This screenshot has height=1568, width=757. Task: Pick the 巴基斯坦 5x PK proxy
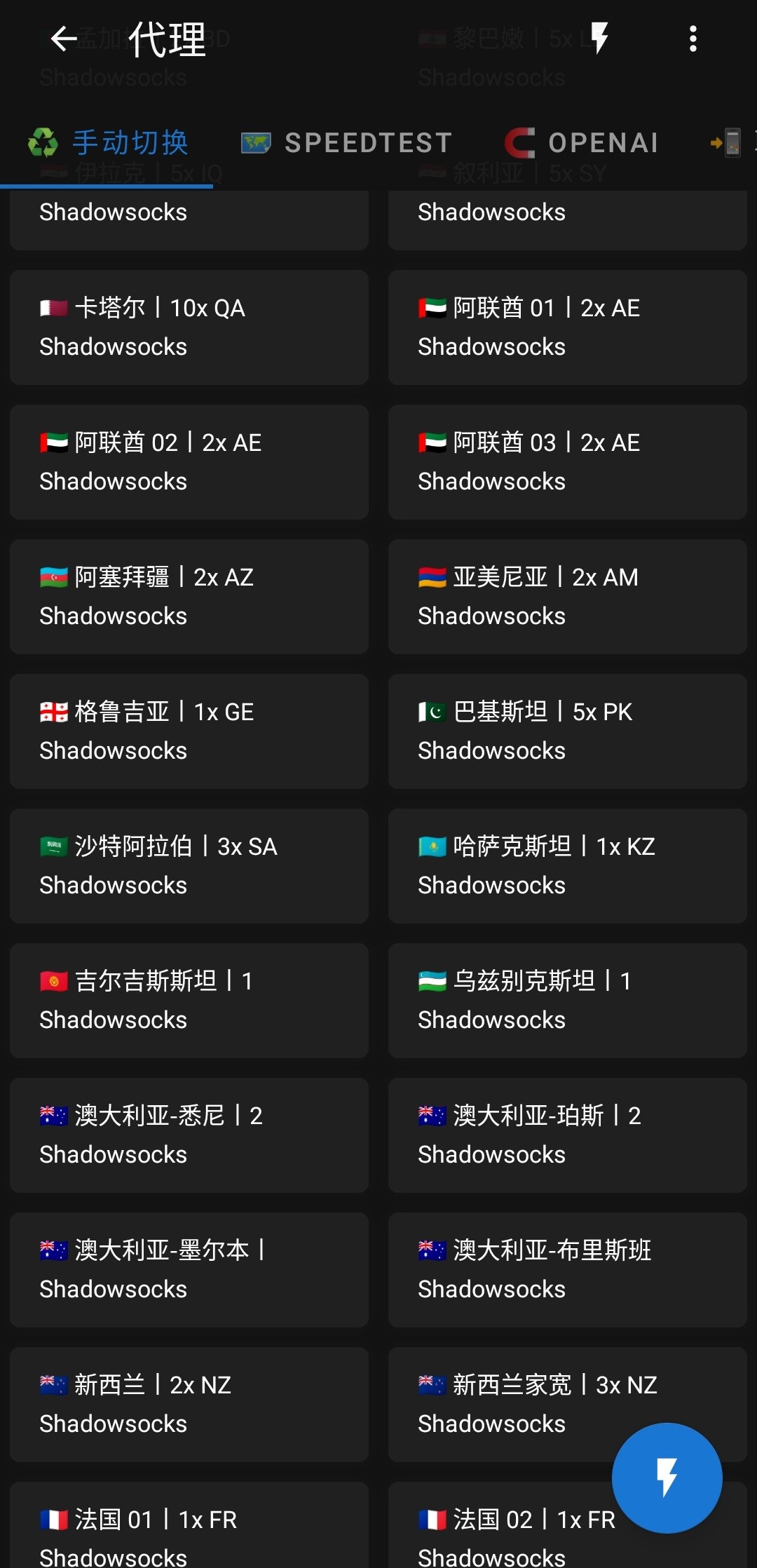pos(567,731)
